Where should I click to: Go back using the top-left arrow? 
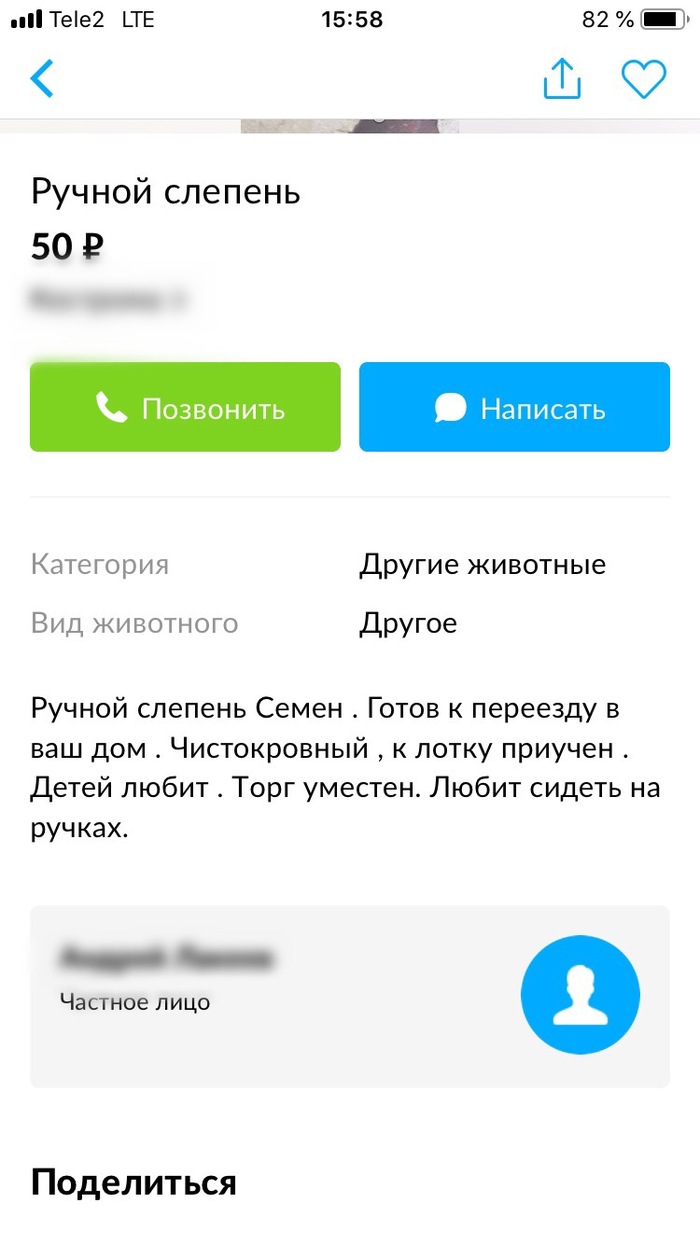pyautogui.click(x=42, y=78)
